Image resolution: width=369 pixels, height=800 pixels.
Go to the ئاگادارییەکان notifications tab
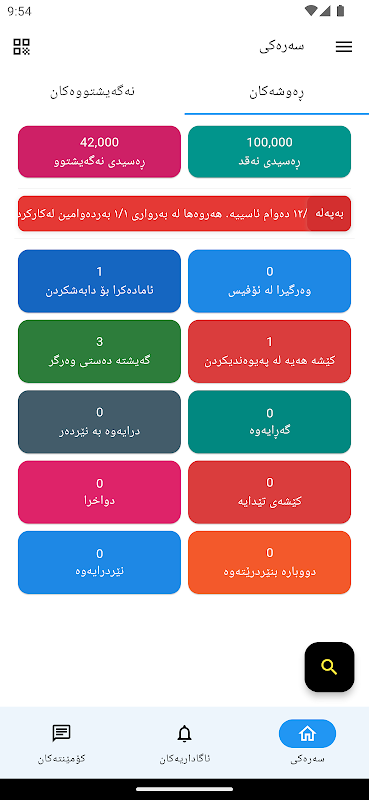(184, 743)
